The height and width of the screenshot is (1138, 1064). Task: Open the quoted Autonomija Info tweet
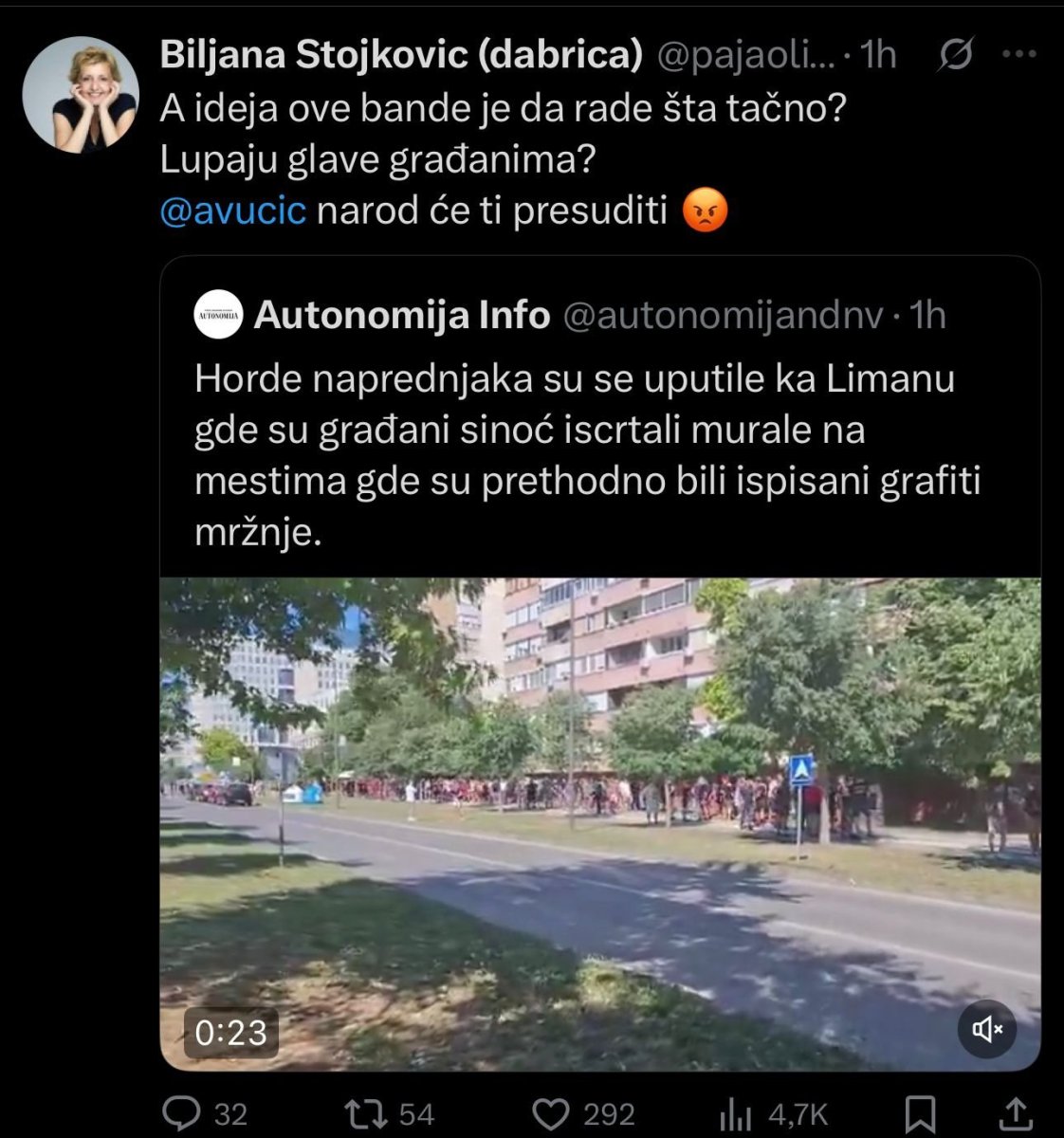588,455
